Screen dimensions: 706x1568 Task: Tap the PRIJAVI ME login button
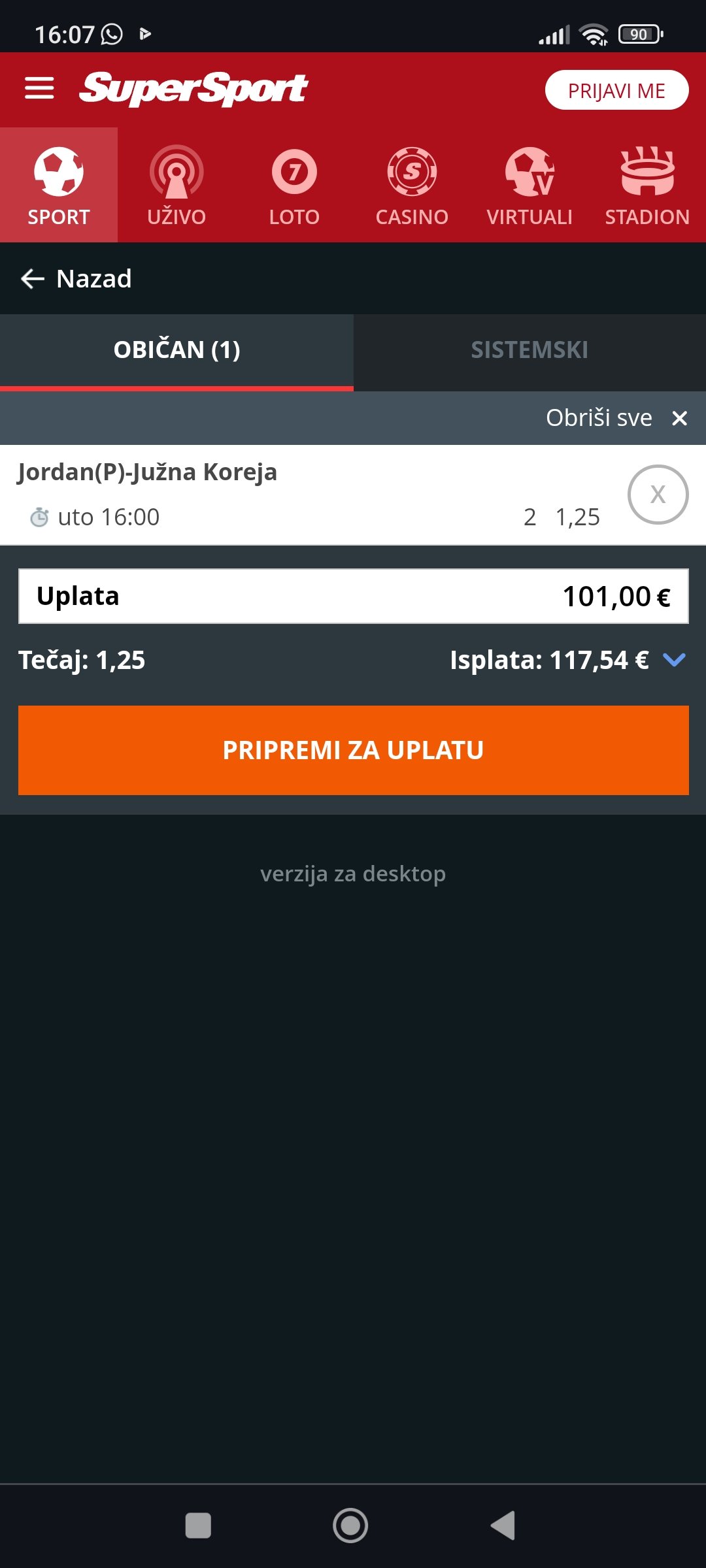point(616,90)
